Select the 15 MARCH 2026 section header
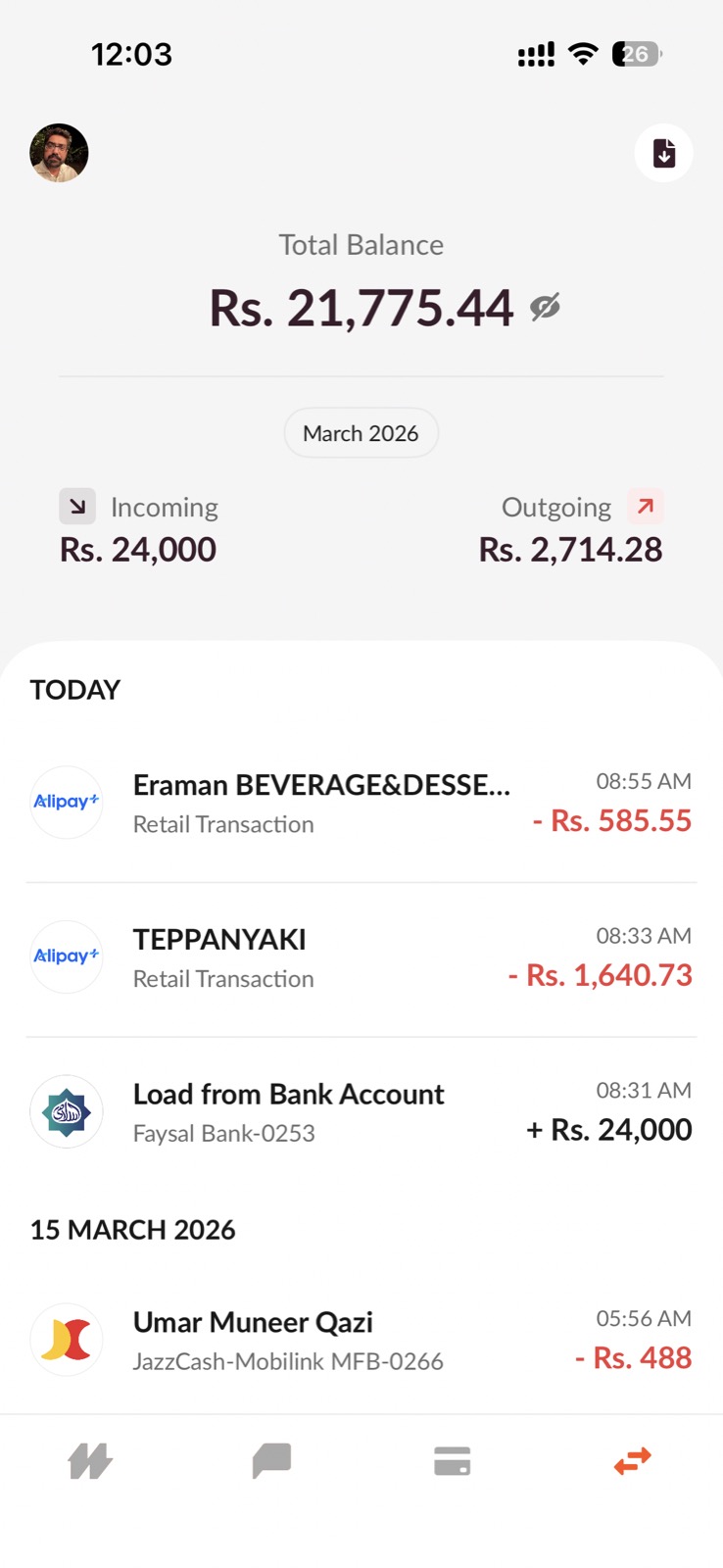Viewport: 723px width, 1568px height. tap(132, 1230)
